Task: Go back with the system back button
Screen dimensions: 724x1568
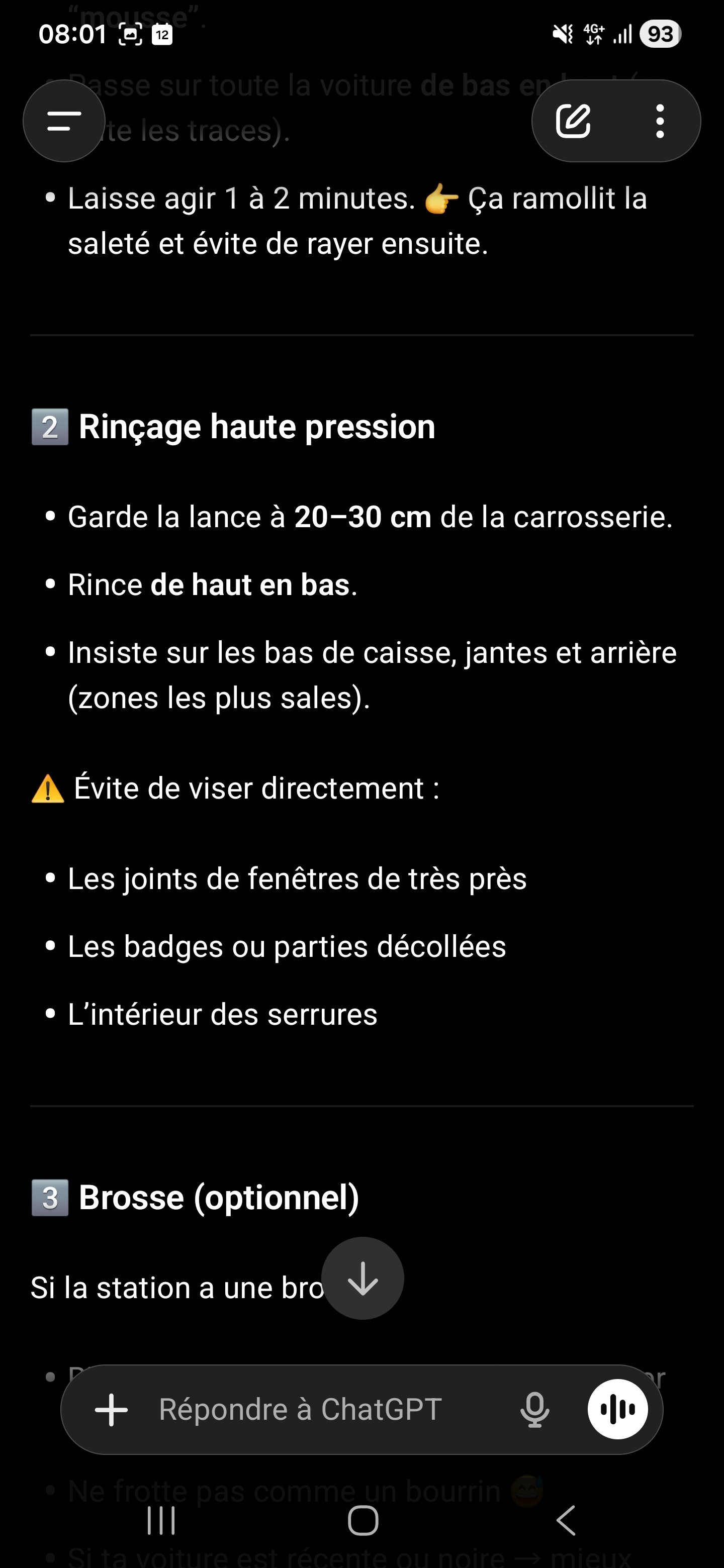Action: [566, 1521]
